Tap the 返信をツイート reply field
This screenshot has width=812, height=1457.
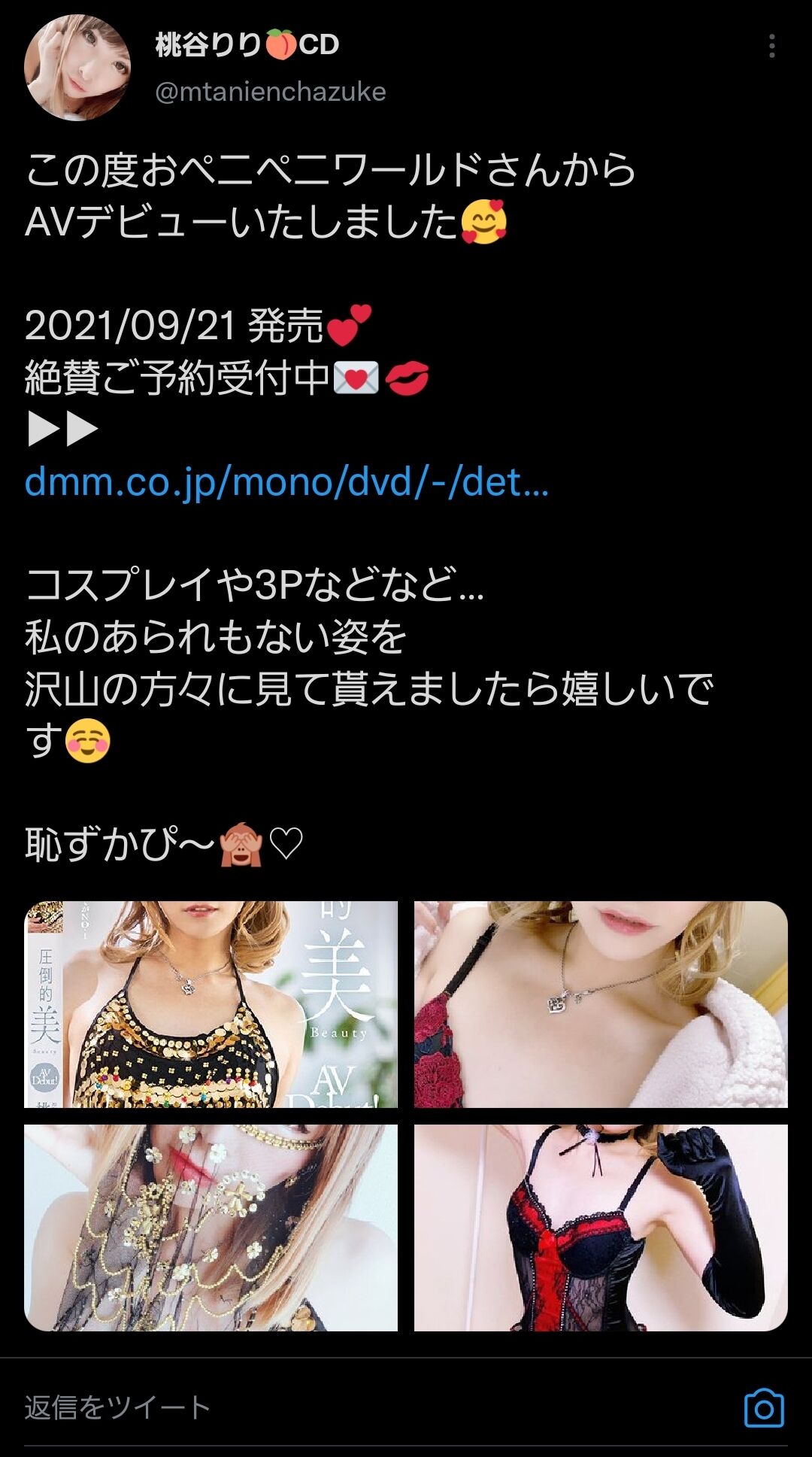click(x=301, y=1407)
